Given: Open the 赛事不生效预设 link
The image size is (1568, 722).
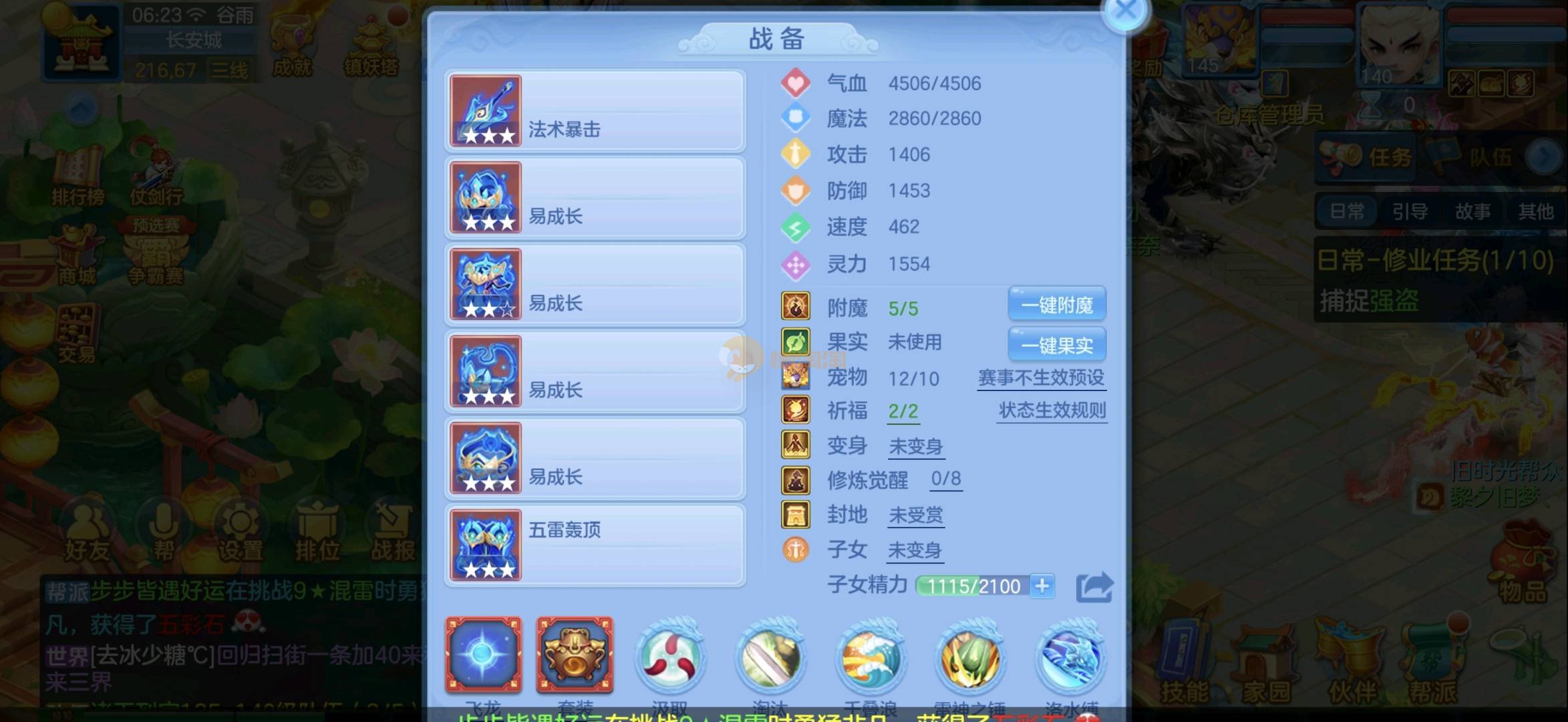Looking at the screenshot, I should (x=1041, y=378).
